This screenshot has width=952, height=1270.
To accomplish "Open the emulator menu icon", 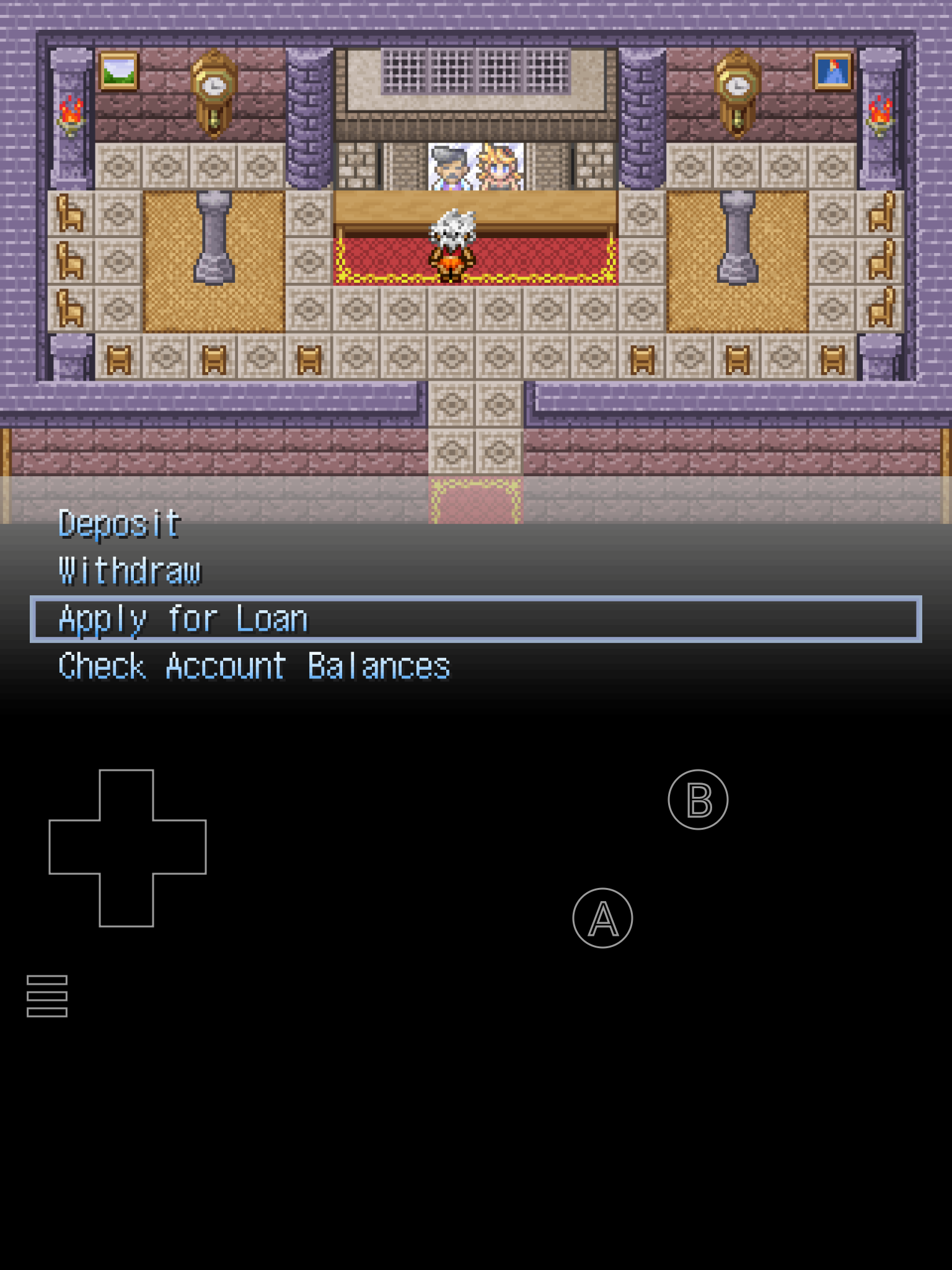I will point(47,996).
